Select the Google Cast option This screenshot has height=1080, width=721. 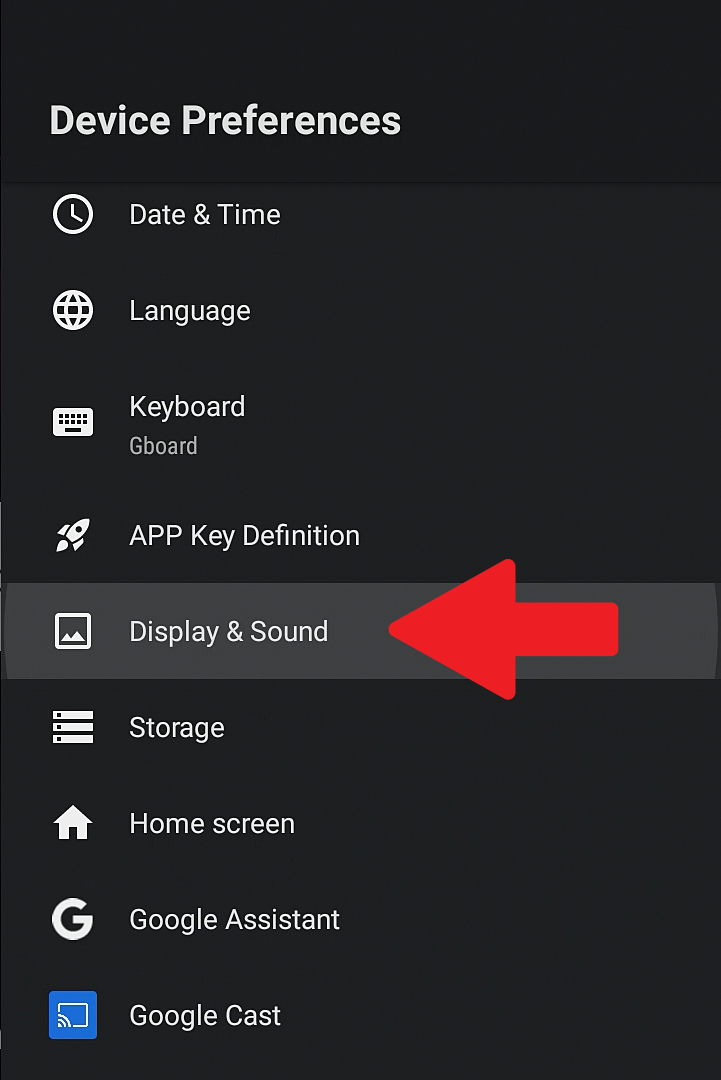[205, 1016]
